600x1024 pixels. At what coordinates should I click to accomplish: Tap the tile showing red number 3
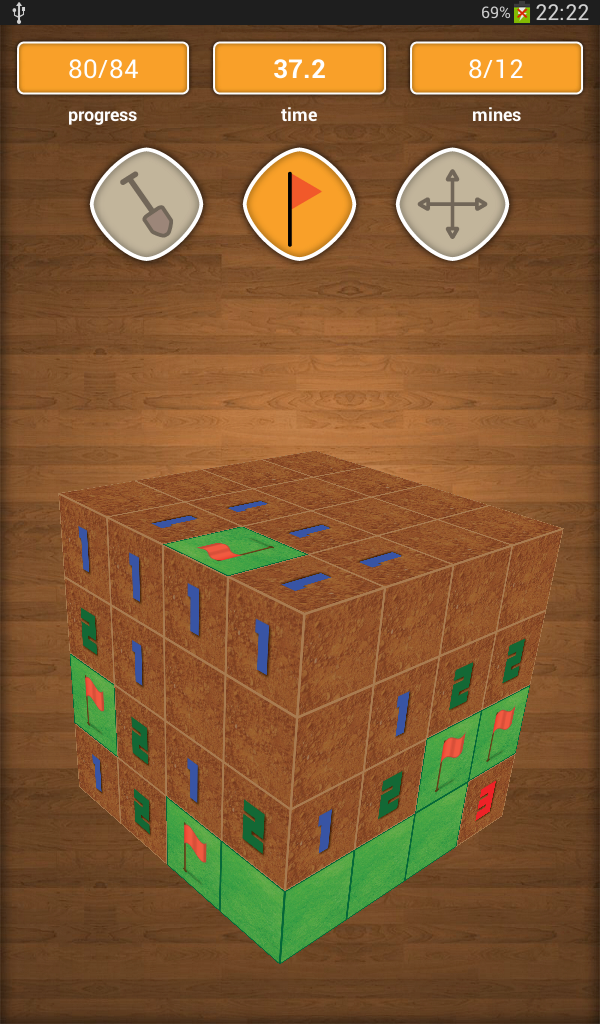pyautogui.click(x=485, y=800)
